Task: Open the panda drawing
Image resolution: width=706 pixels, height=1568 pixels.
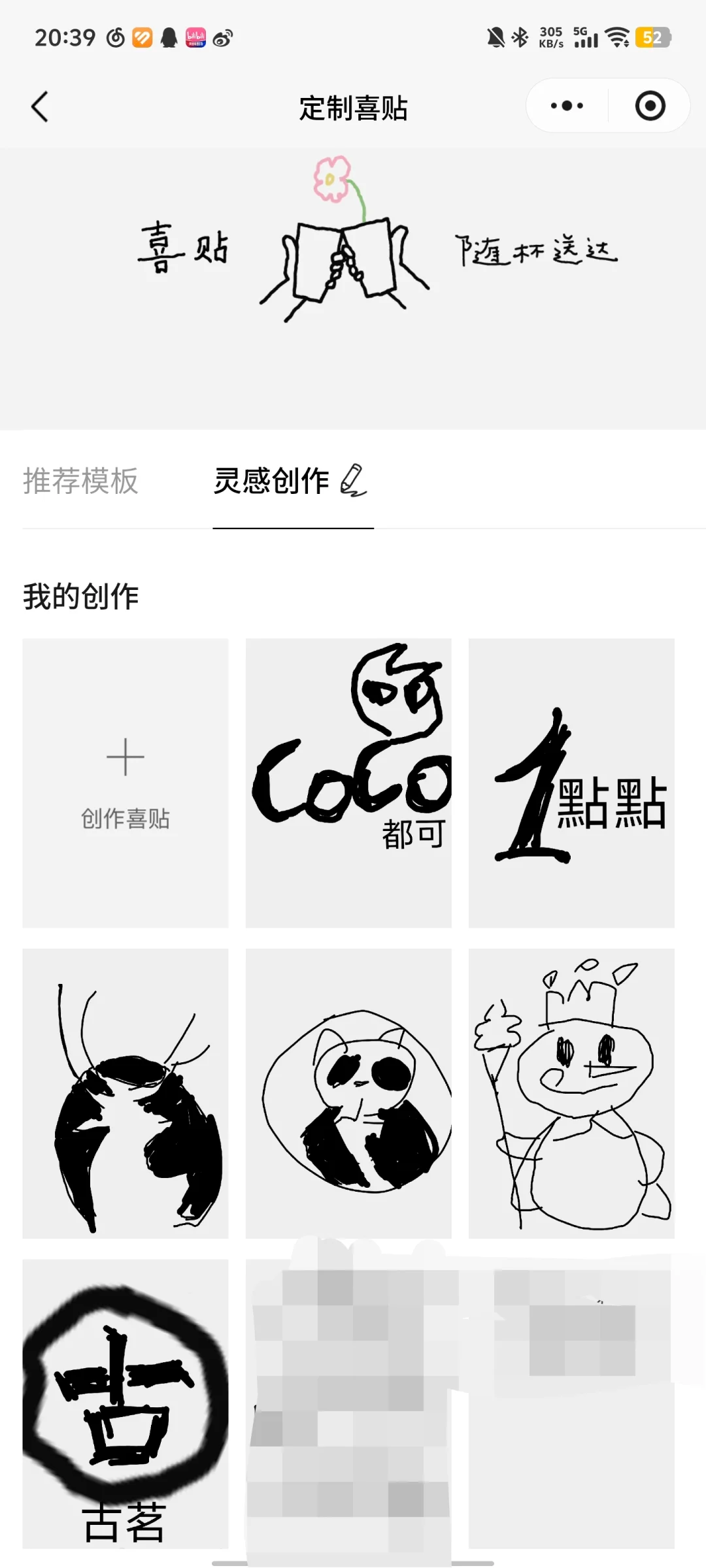Action: pyautogui.click(x=348, y=1093)
